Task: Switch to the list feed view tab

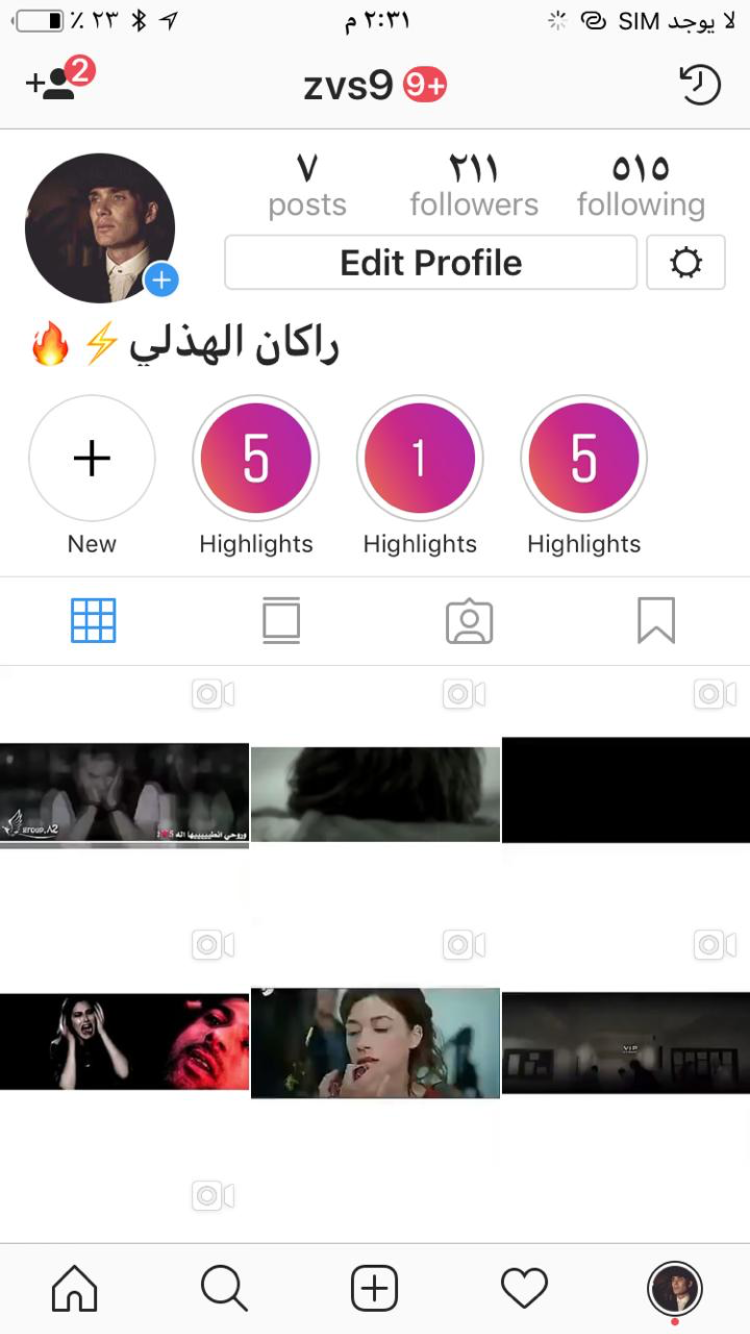Action: [281, 621]
